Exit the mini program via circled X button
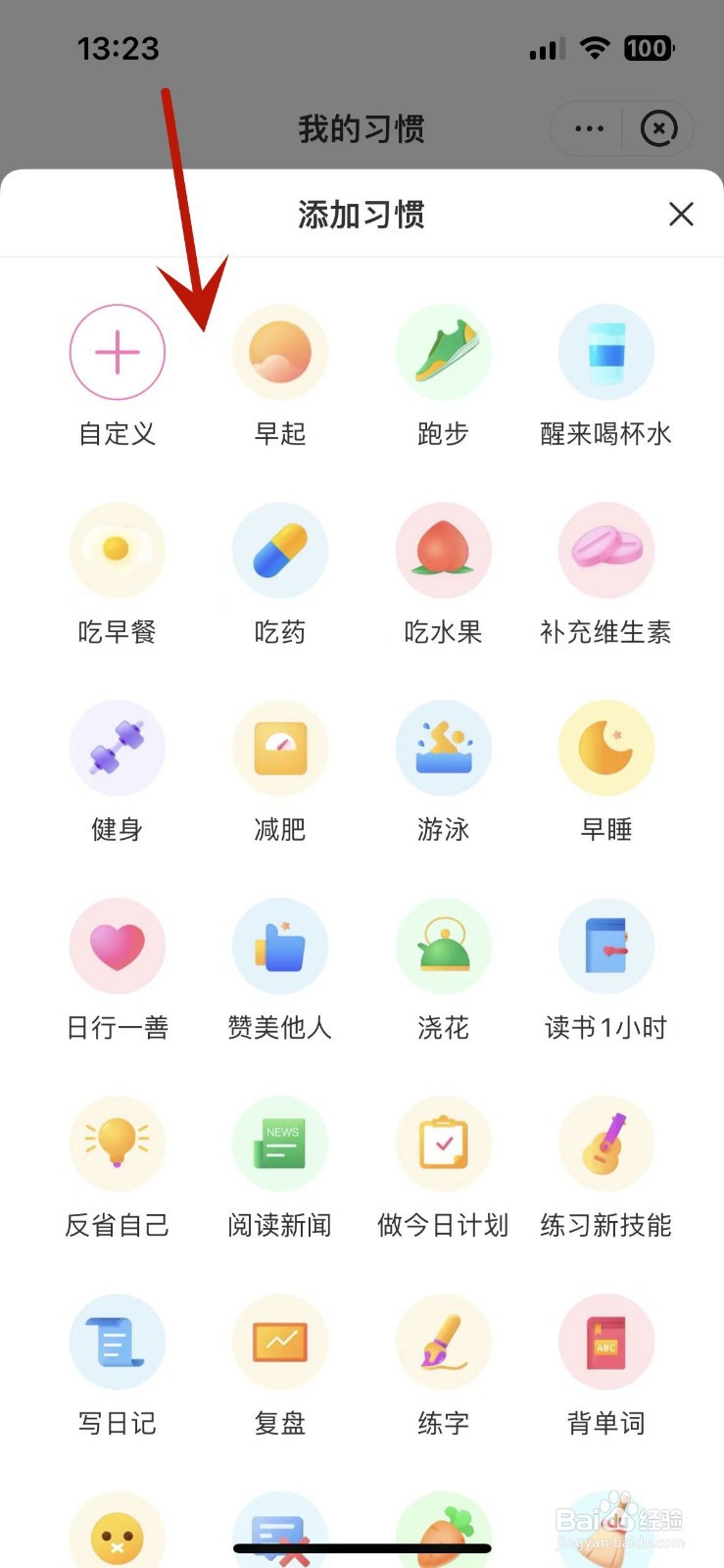Viewport: 724px width, 1568px height. tap(659, 127)
